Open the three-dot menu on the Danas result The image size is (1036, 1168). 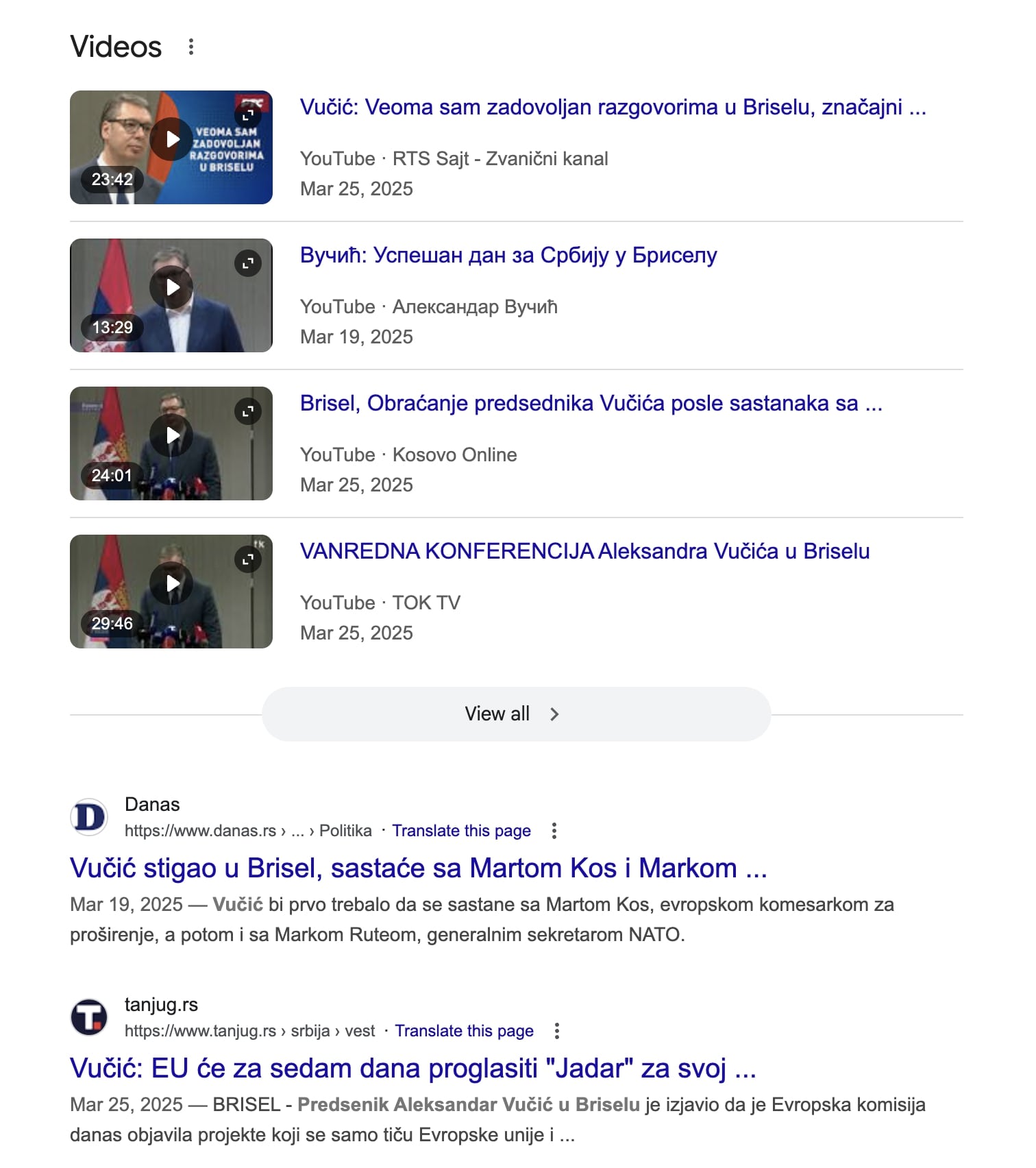tap(554, 830)
